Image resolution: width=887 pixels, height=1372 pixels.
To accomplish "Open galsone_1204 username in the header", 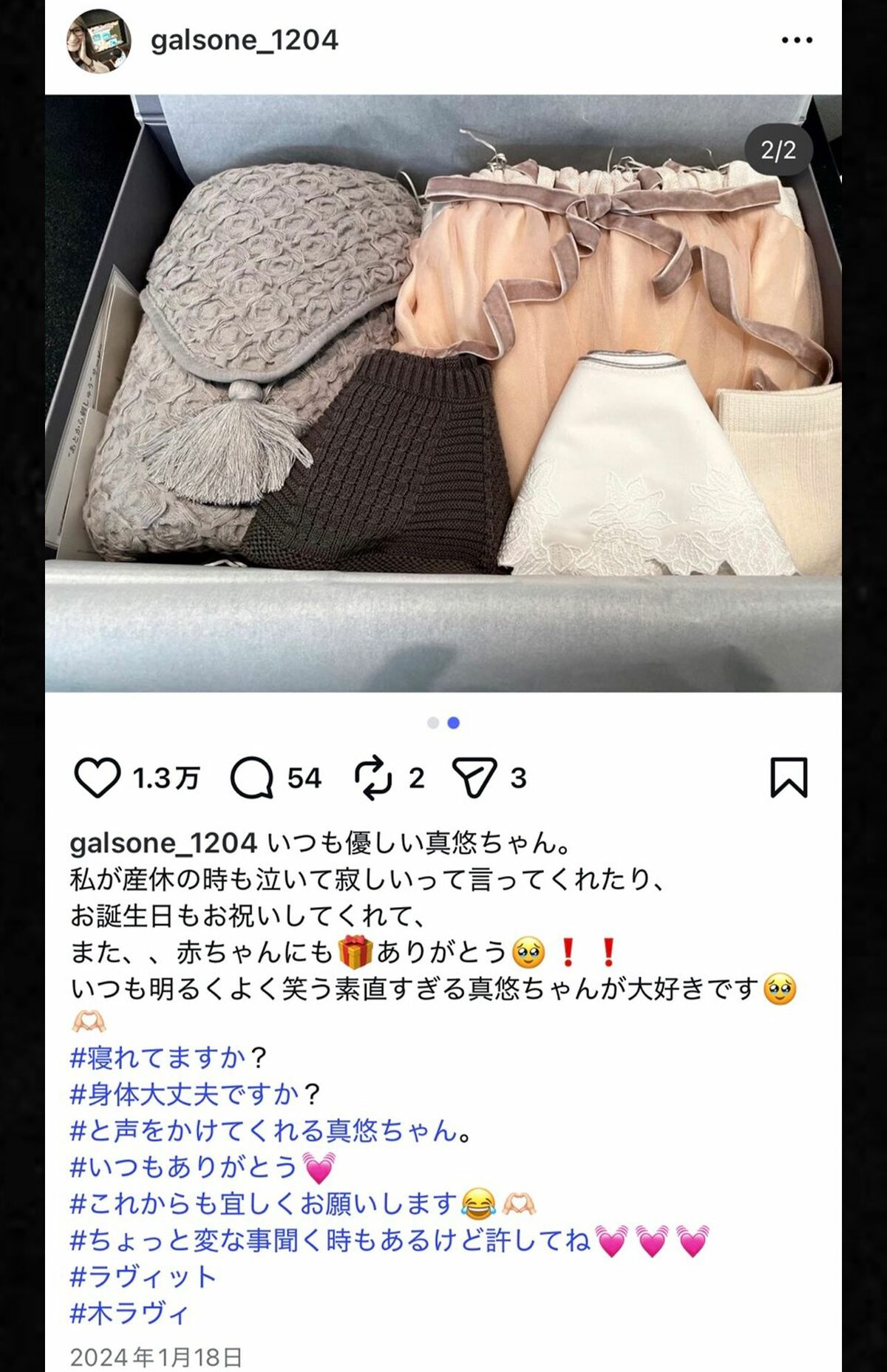I will [244, 40].
